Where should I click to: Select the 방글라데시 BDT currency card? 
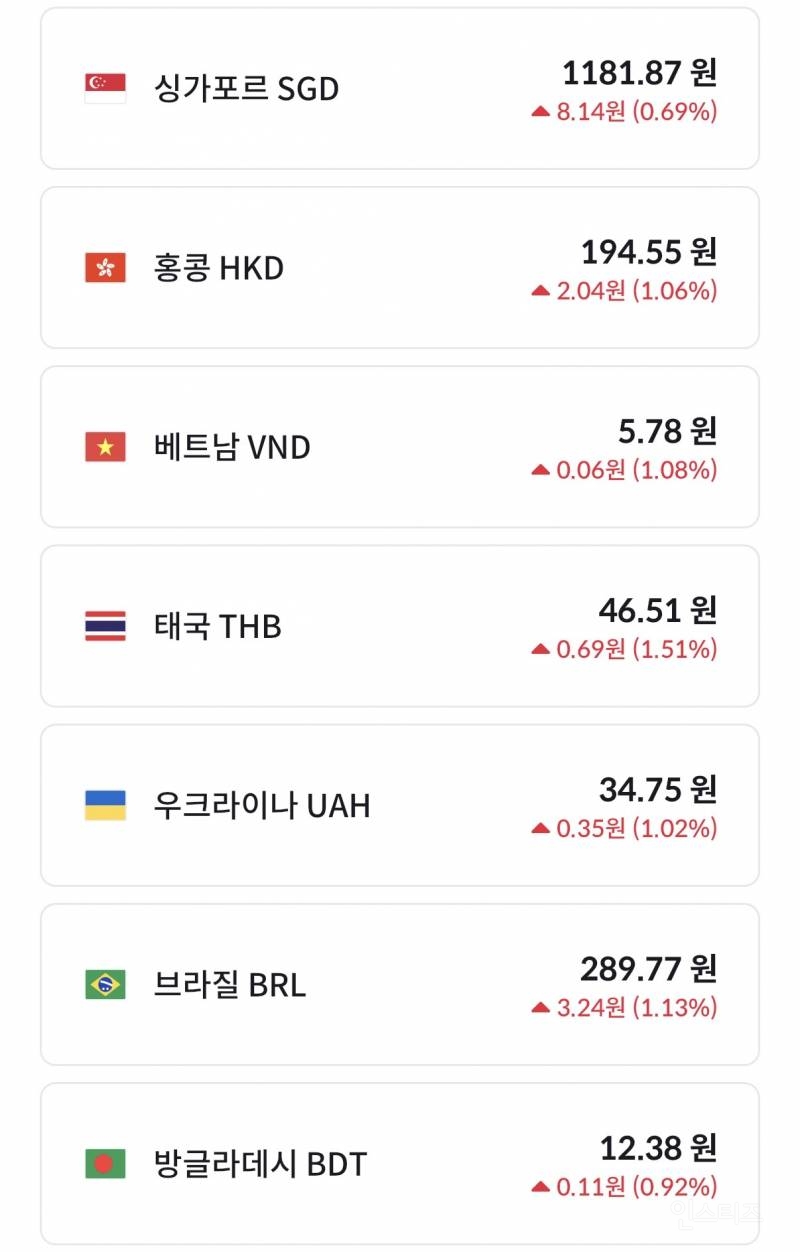tap(400, 1165)
